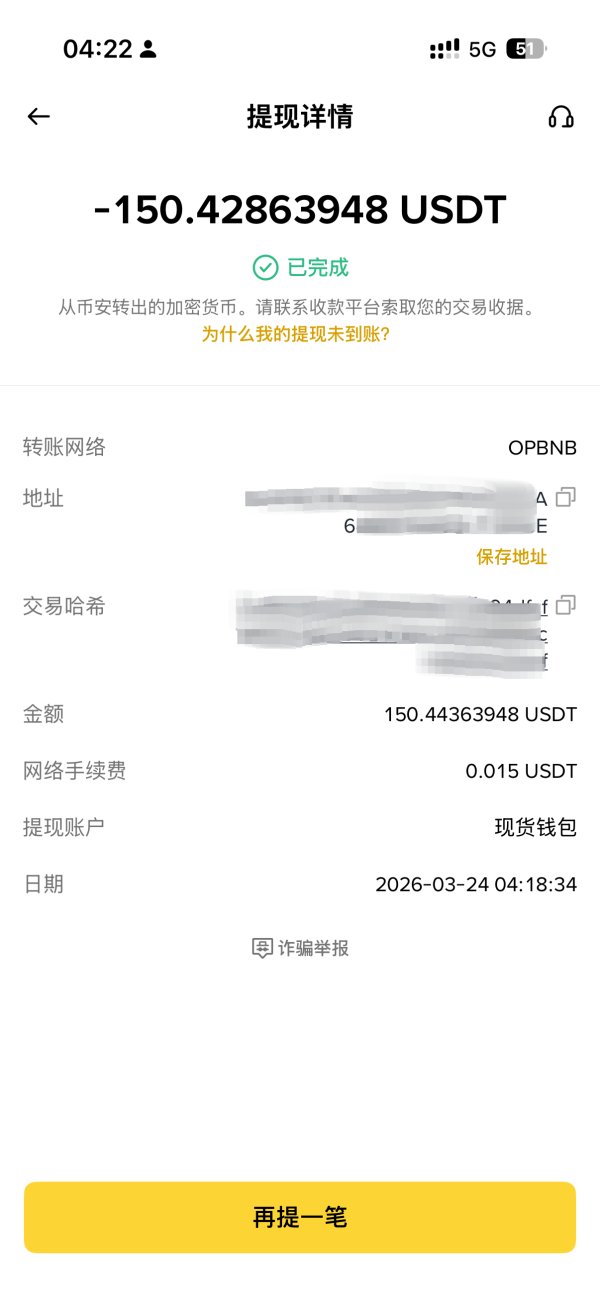This screenshot has width=600, height=1304.
Task: Report fraud via 诈骗举报
Action: pyautogui.click(x=300, y=948)
